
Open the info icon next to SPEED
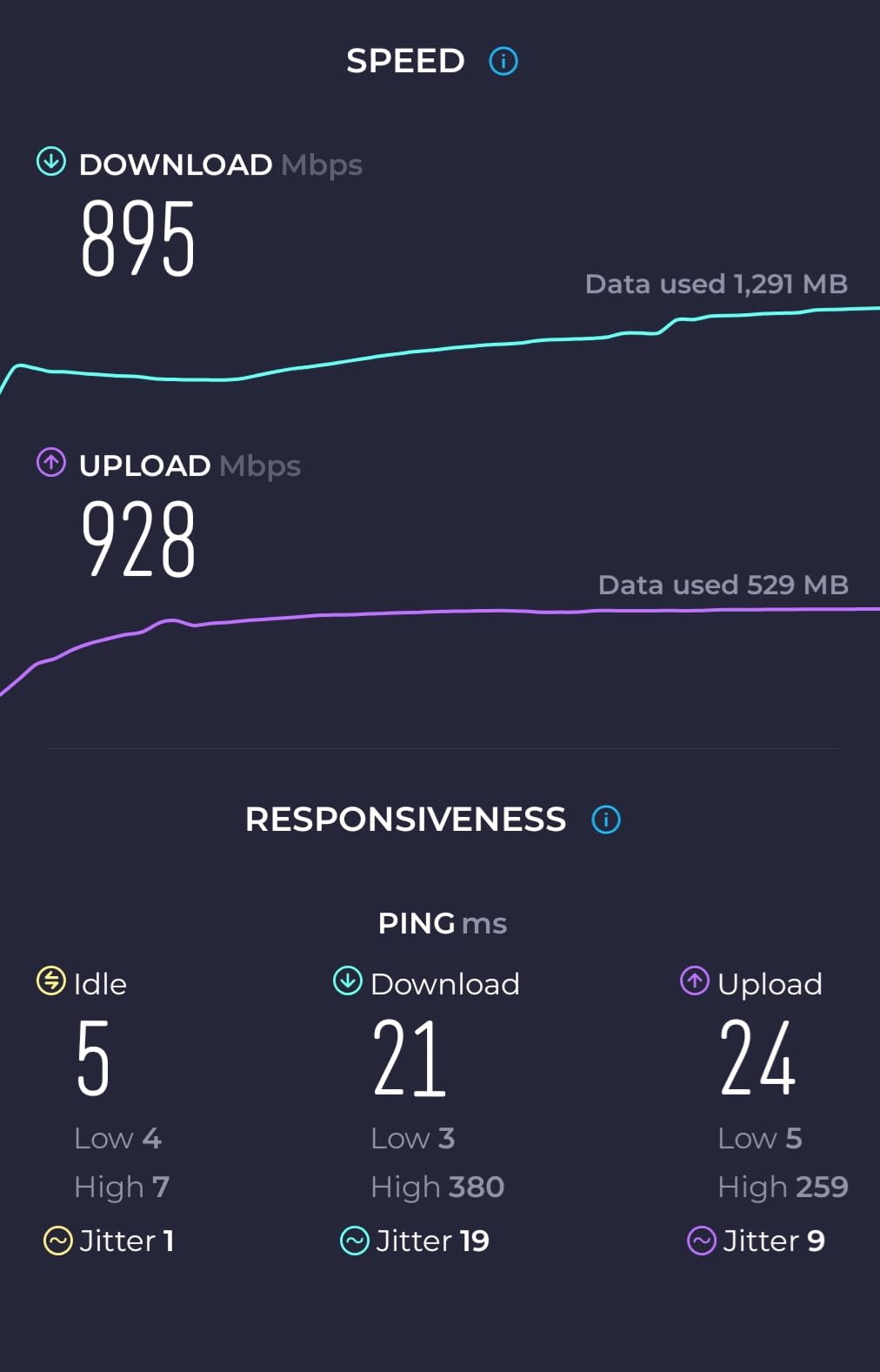[x=503, y=61]
